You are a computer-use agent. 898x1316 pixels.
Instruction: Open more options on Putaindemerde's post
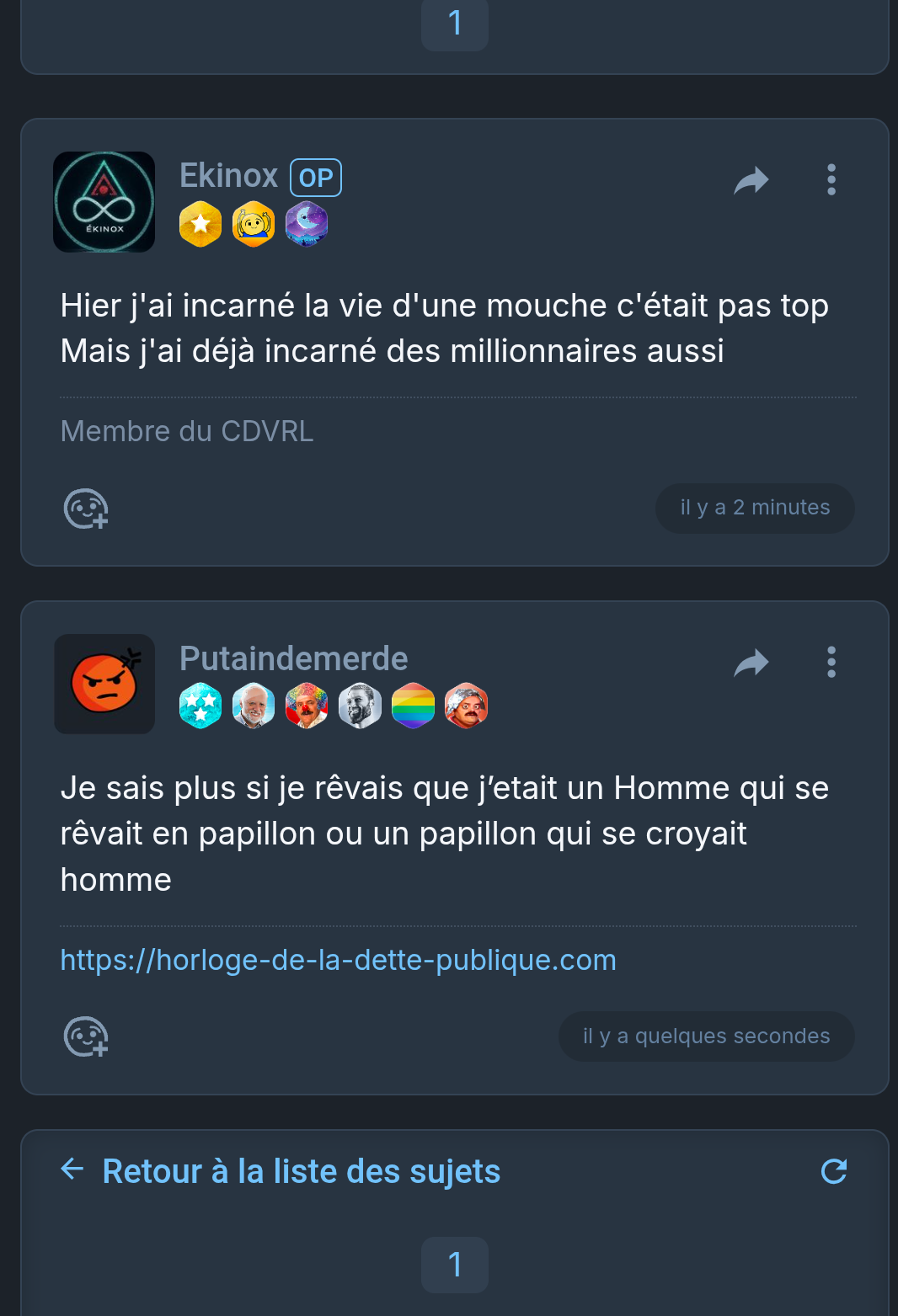click(x=831, y=663)
